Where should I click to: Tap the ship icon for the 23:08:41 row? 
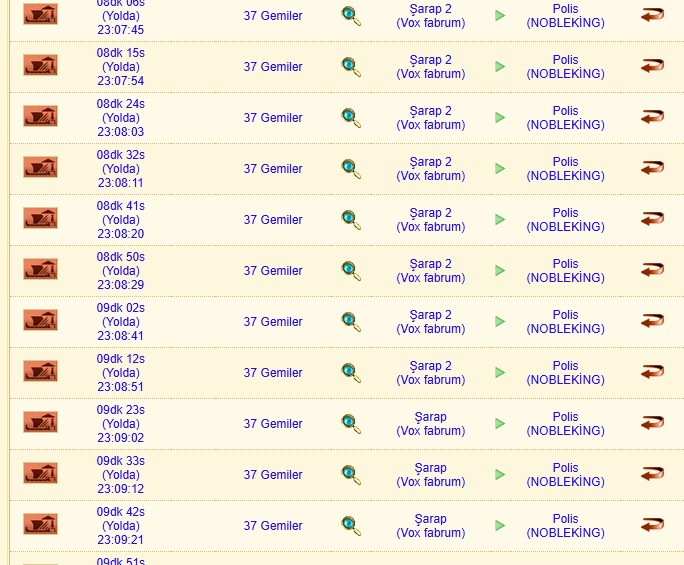40,321
